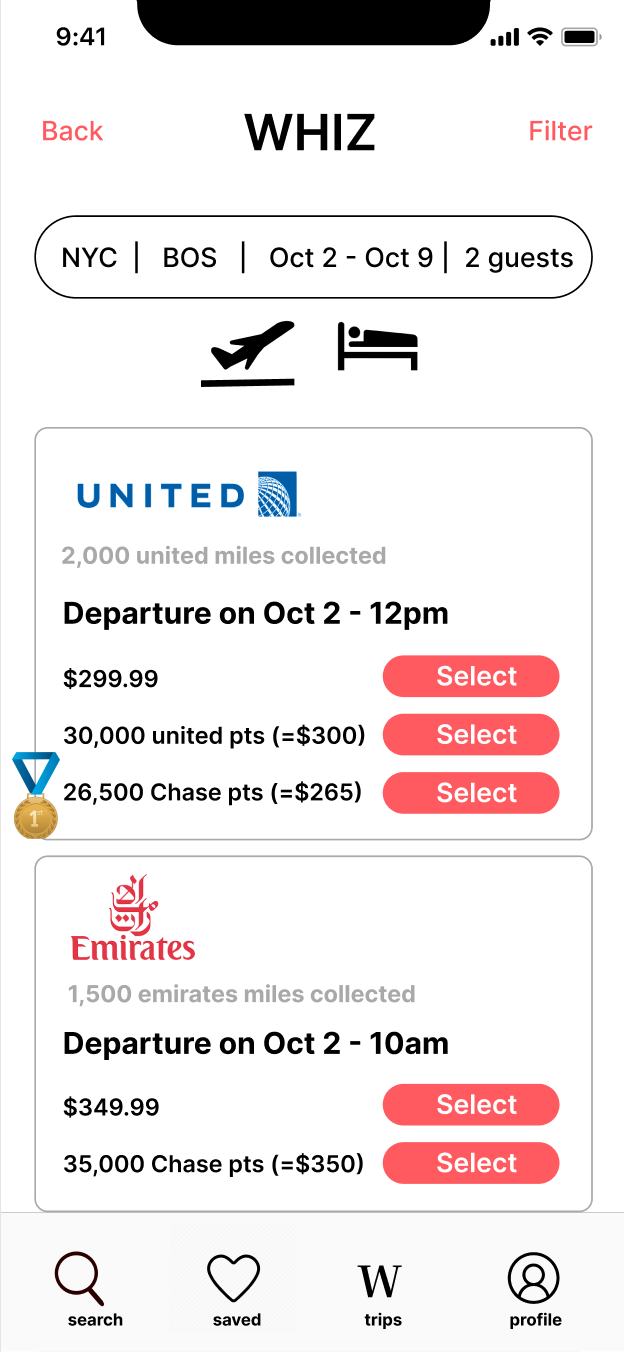Open the saved tab
624x1352 pixels.
[236, 1290]
